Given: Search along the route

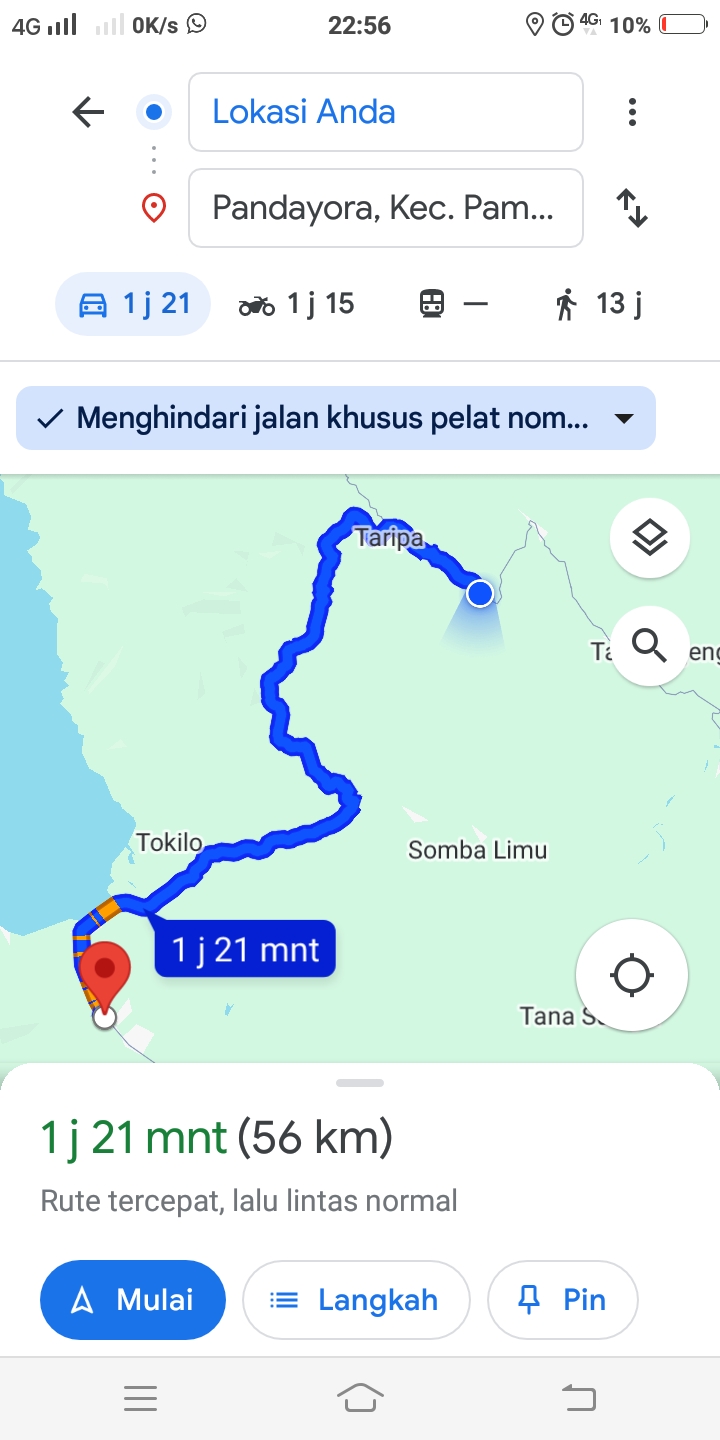Looking at the screenshot, I should tap(650, 647).
